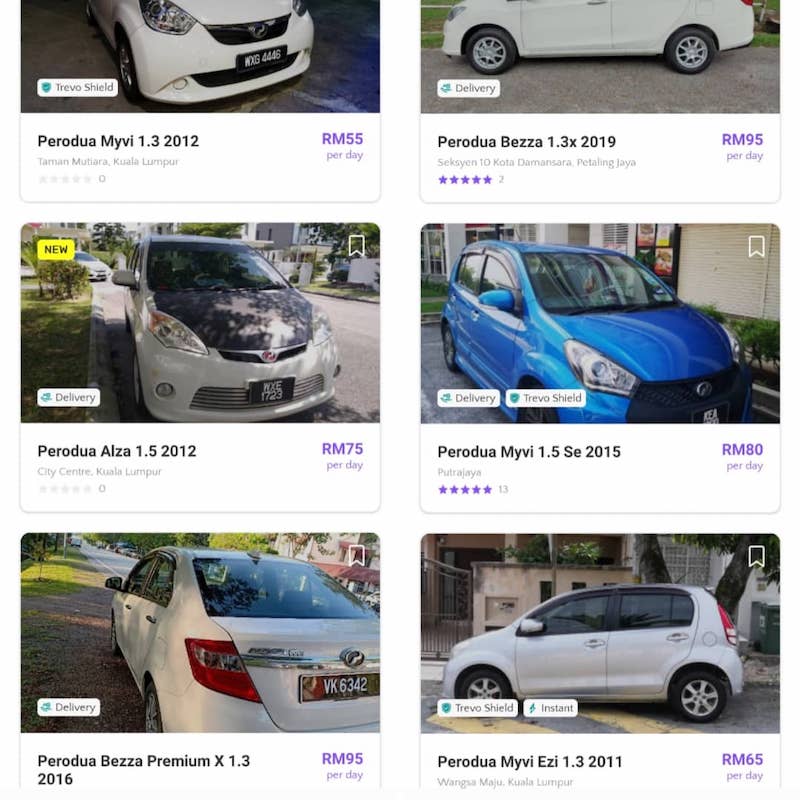Screen dimensions: 800x800
Task: Open the Perodua Bezza 1.3x 2019 listing
Action: point(526,142)
